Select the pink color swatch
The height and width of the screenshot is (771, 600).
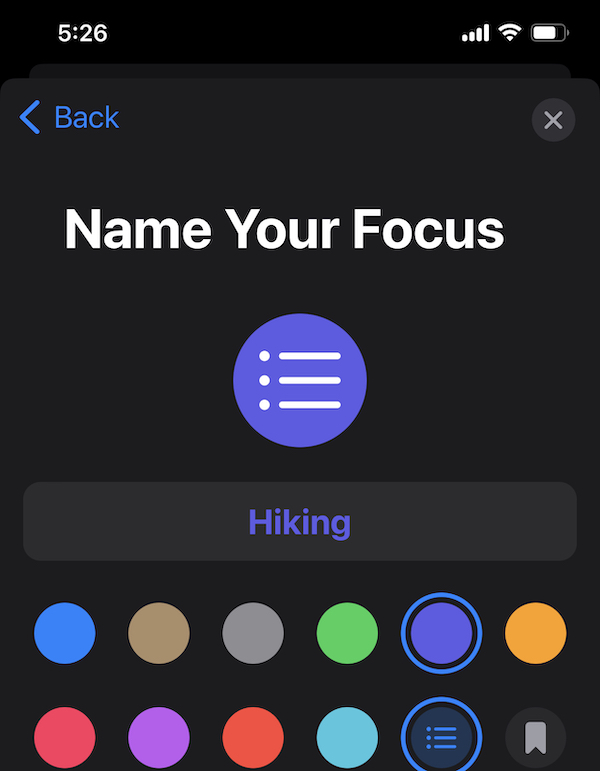pyautogui.click(x=65, y=738)
